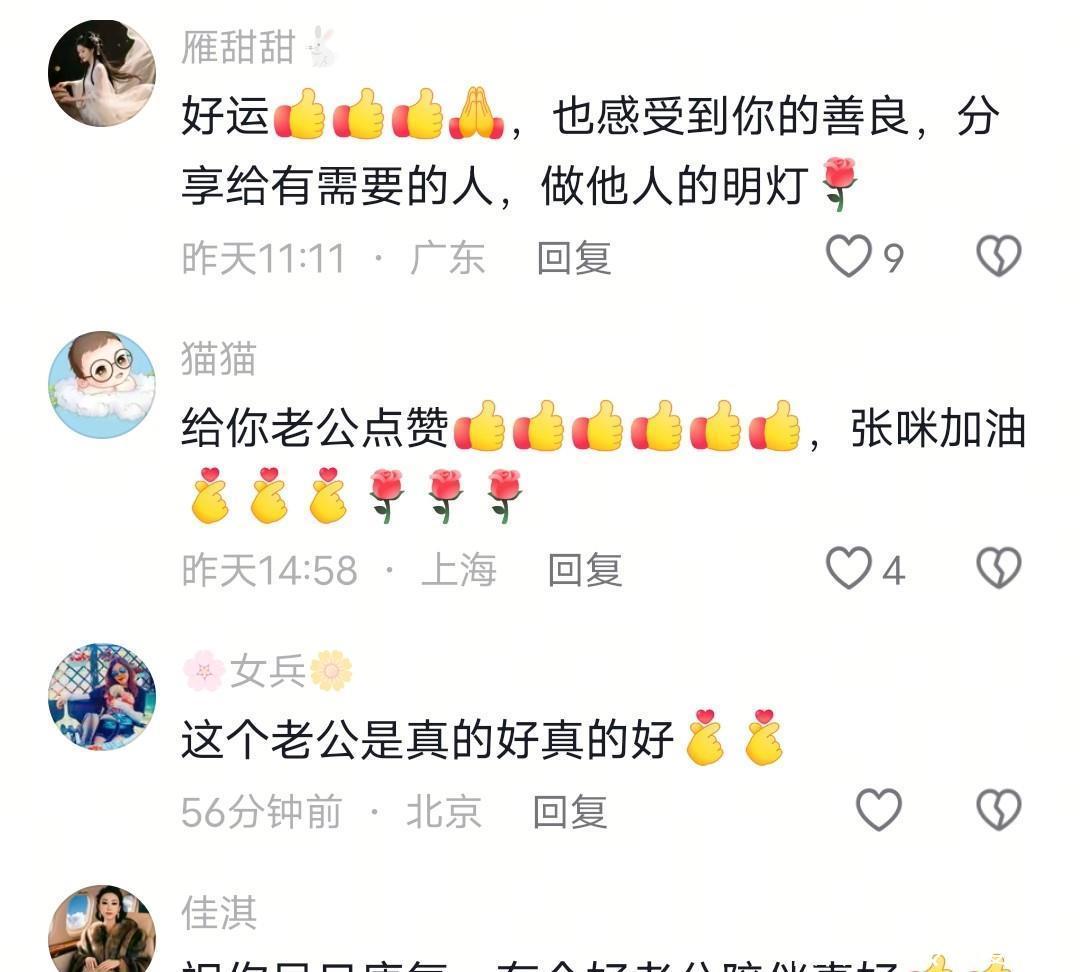
Task: Open 女兵's profile avatar
Action: [x=102, y=696]
